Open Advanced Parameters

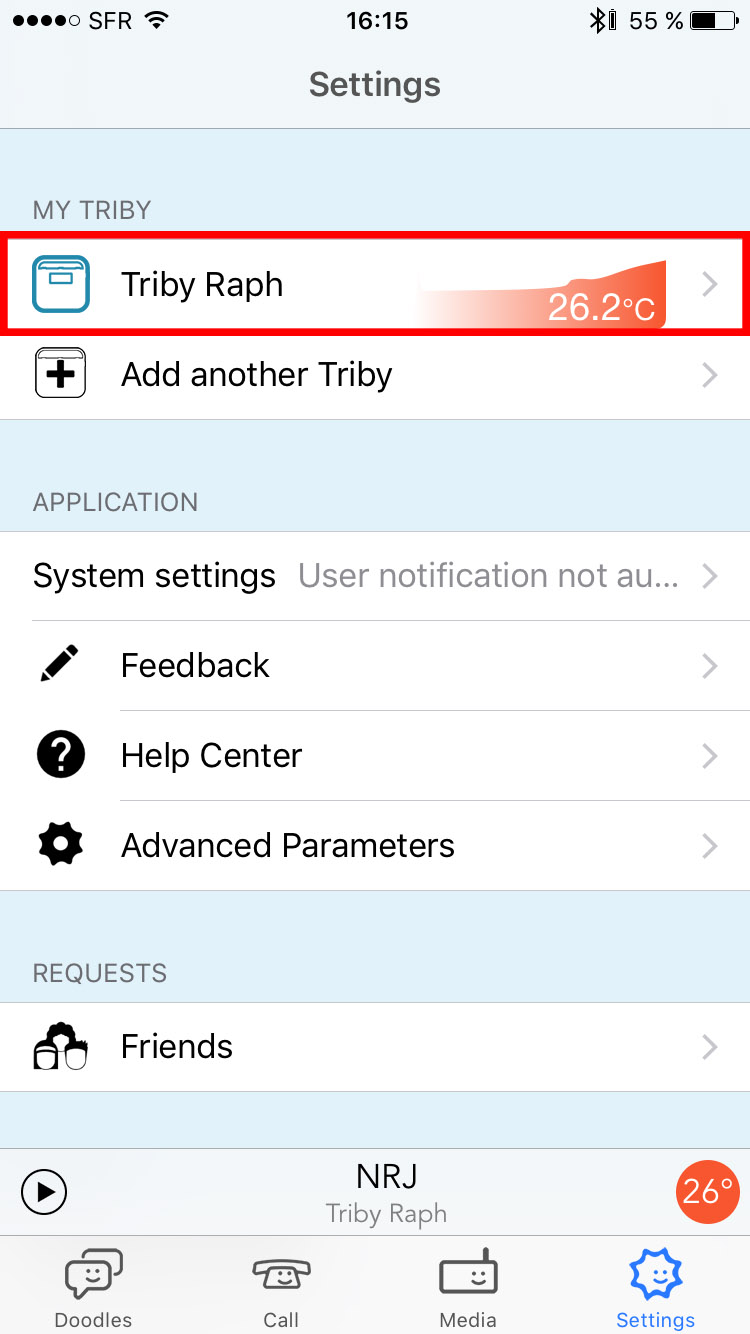click(x=374, y=846)
